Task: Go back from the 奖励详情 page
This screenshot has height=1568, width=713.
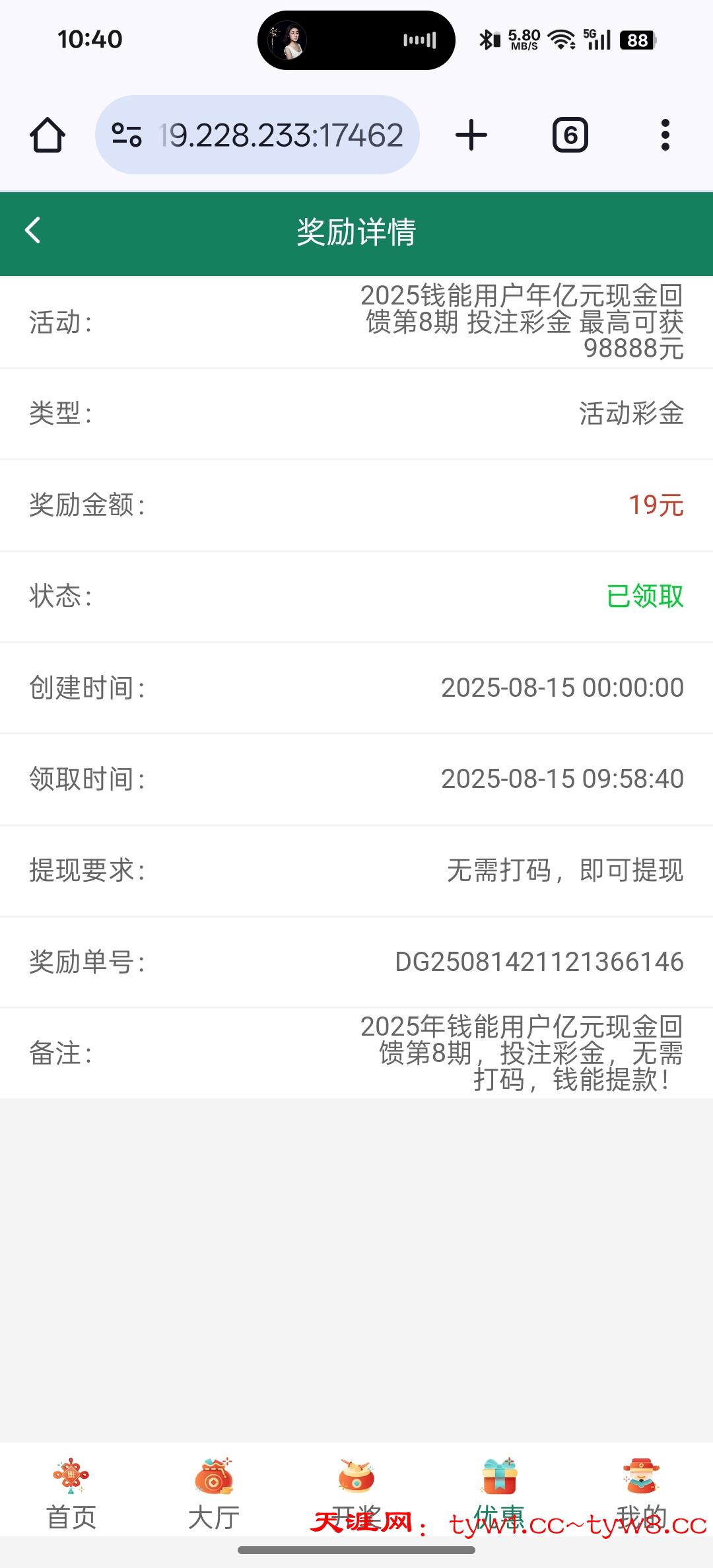Action: [33, 231]
